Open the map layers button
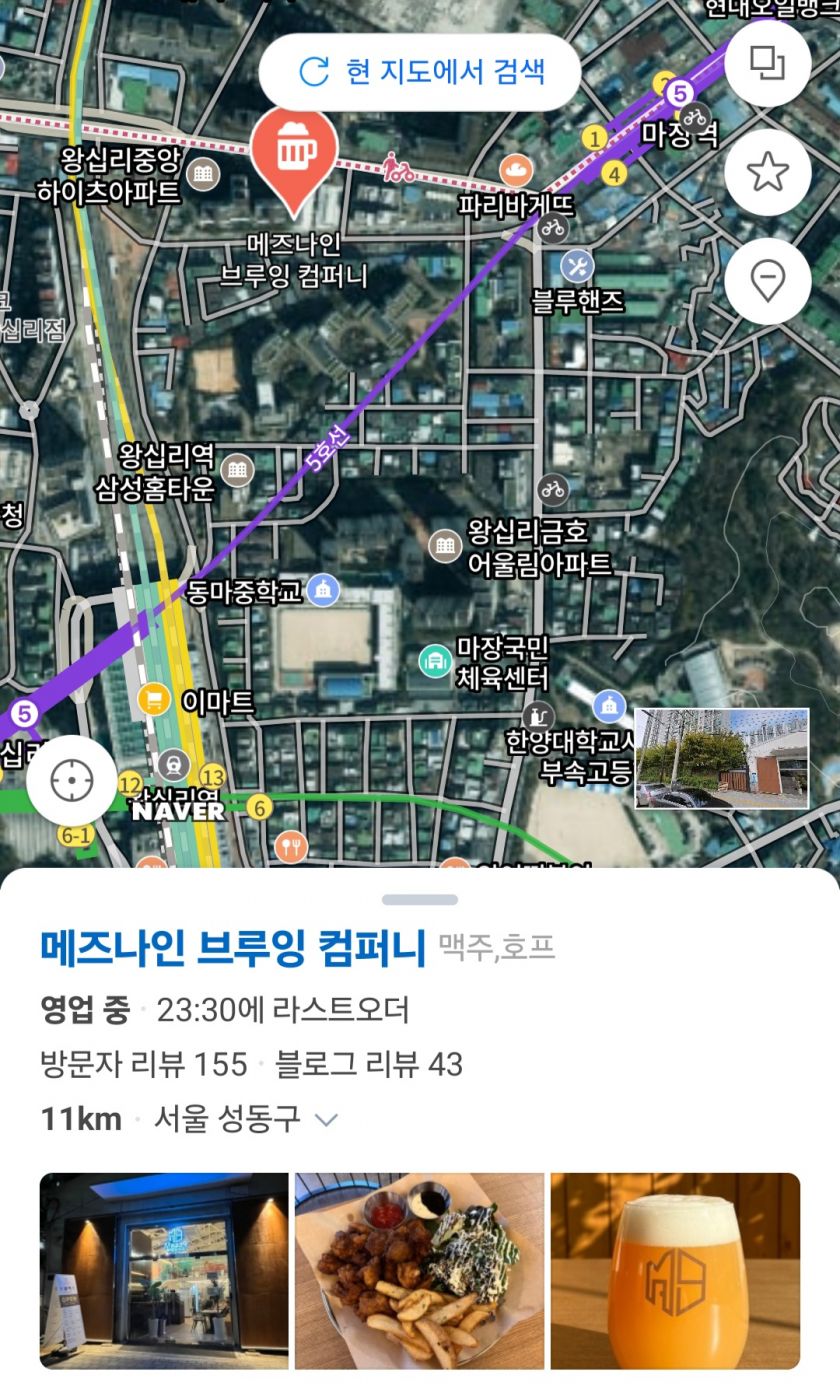 coord(767,64)
